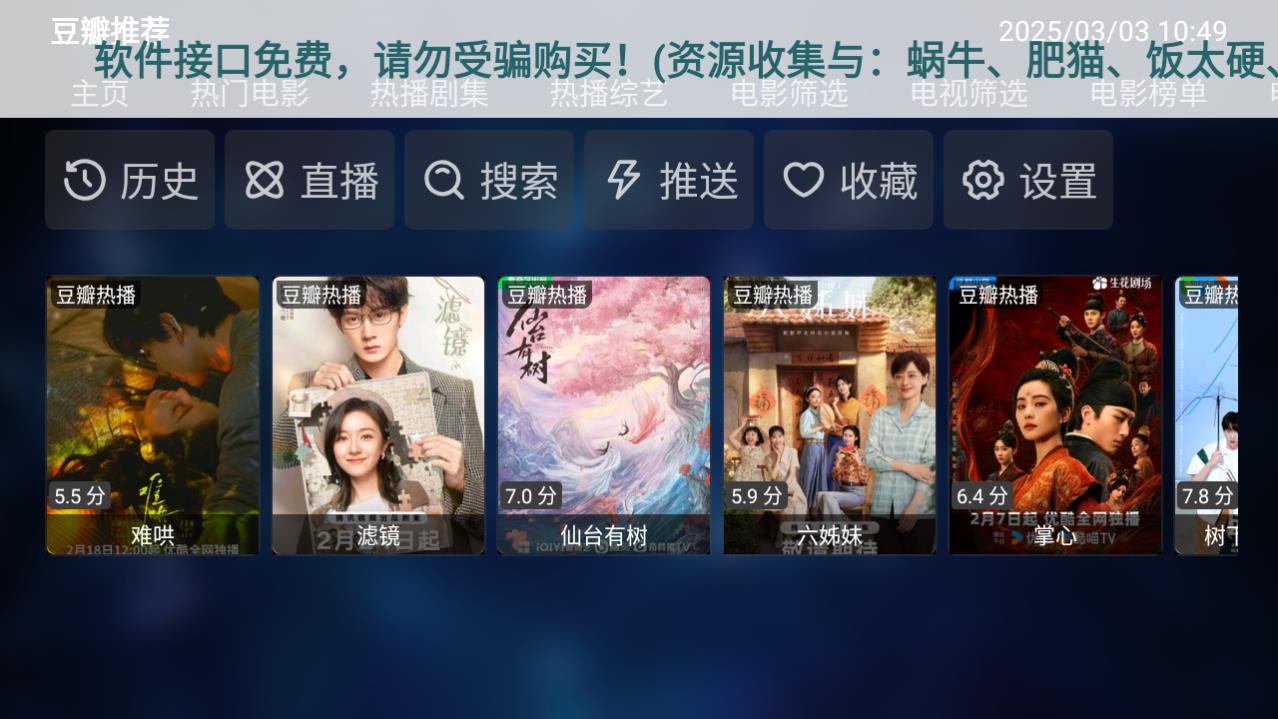Viewport: 1278px width, 719px height.
Task: Open the 设置 settings button
Action: 1028,181
